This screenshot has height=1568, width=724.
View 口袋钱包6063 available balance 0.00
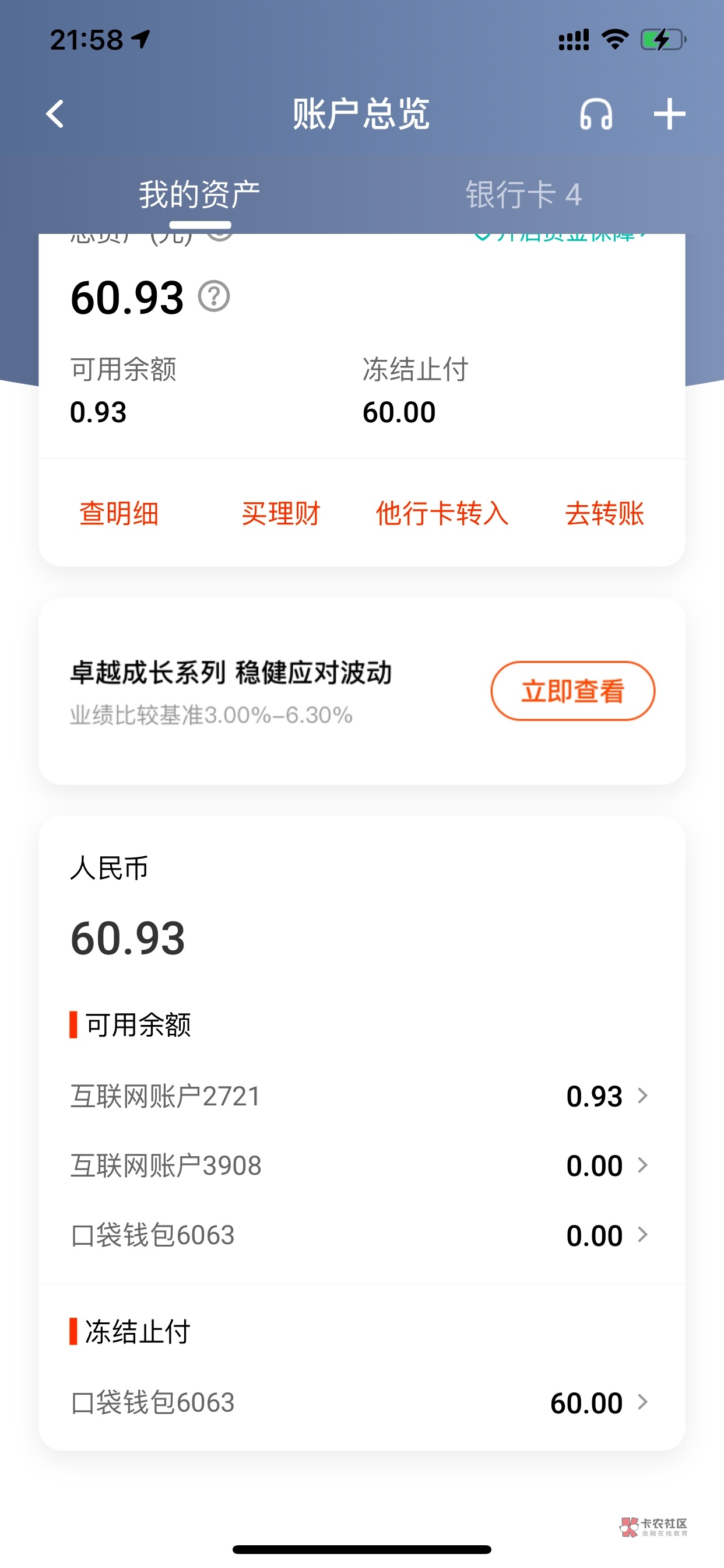[x=362, y=1235]
